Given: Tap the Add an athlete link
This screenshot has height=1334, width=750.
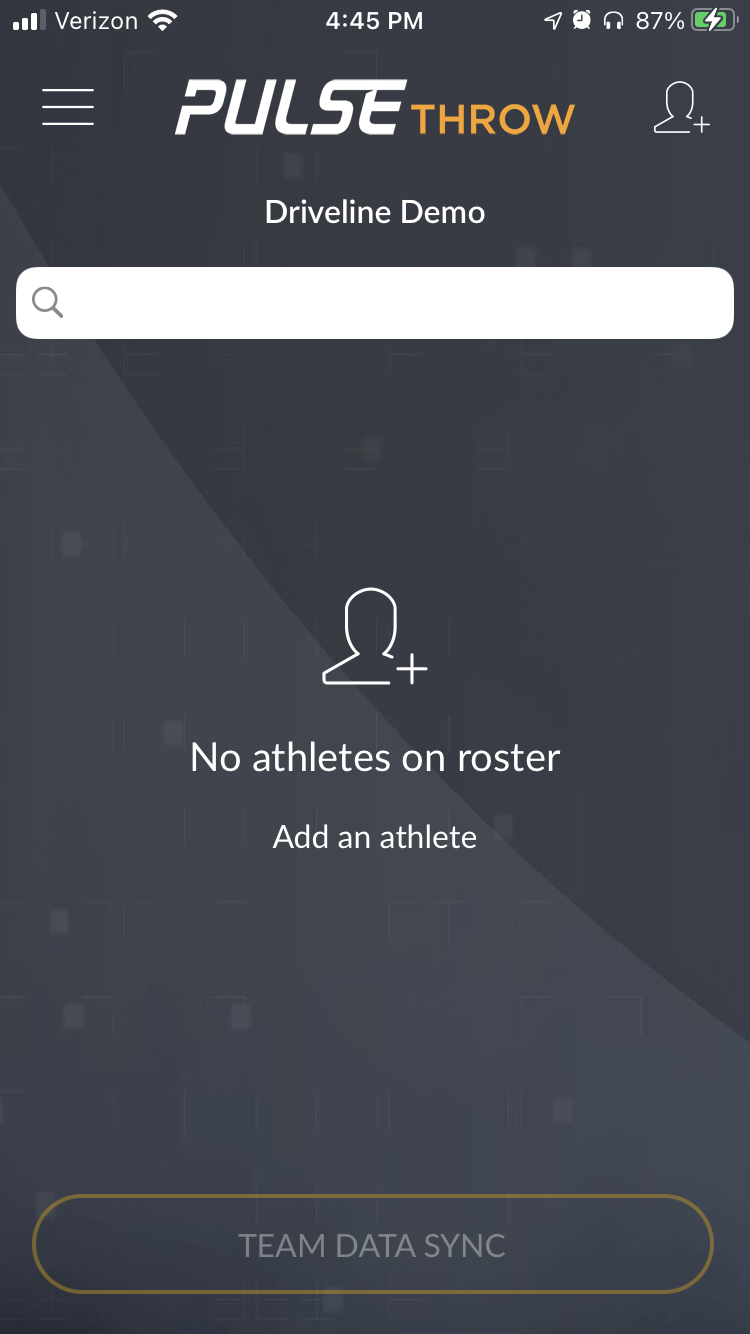Looking at the screenshot, I should click(x=375, y=837).
